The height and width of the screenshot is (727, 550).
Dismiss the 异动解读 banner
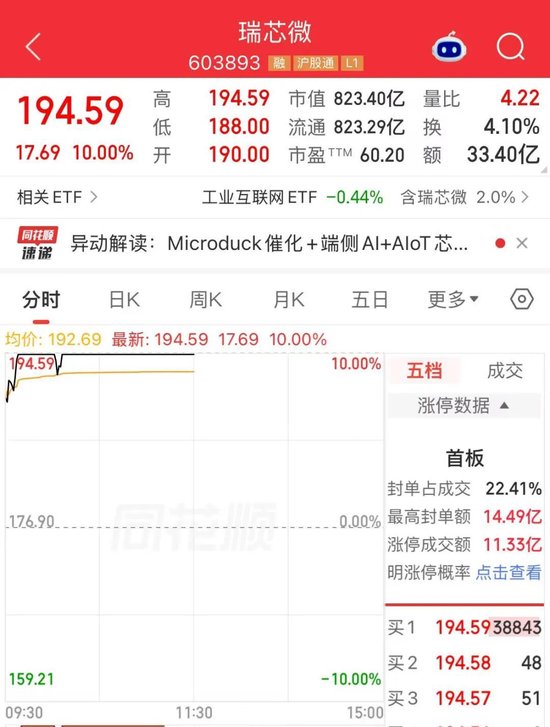tap(522, 243)
